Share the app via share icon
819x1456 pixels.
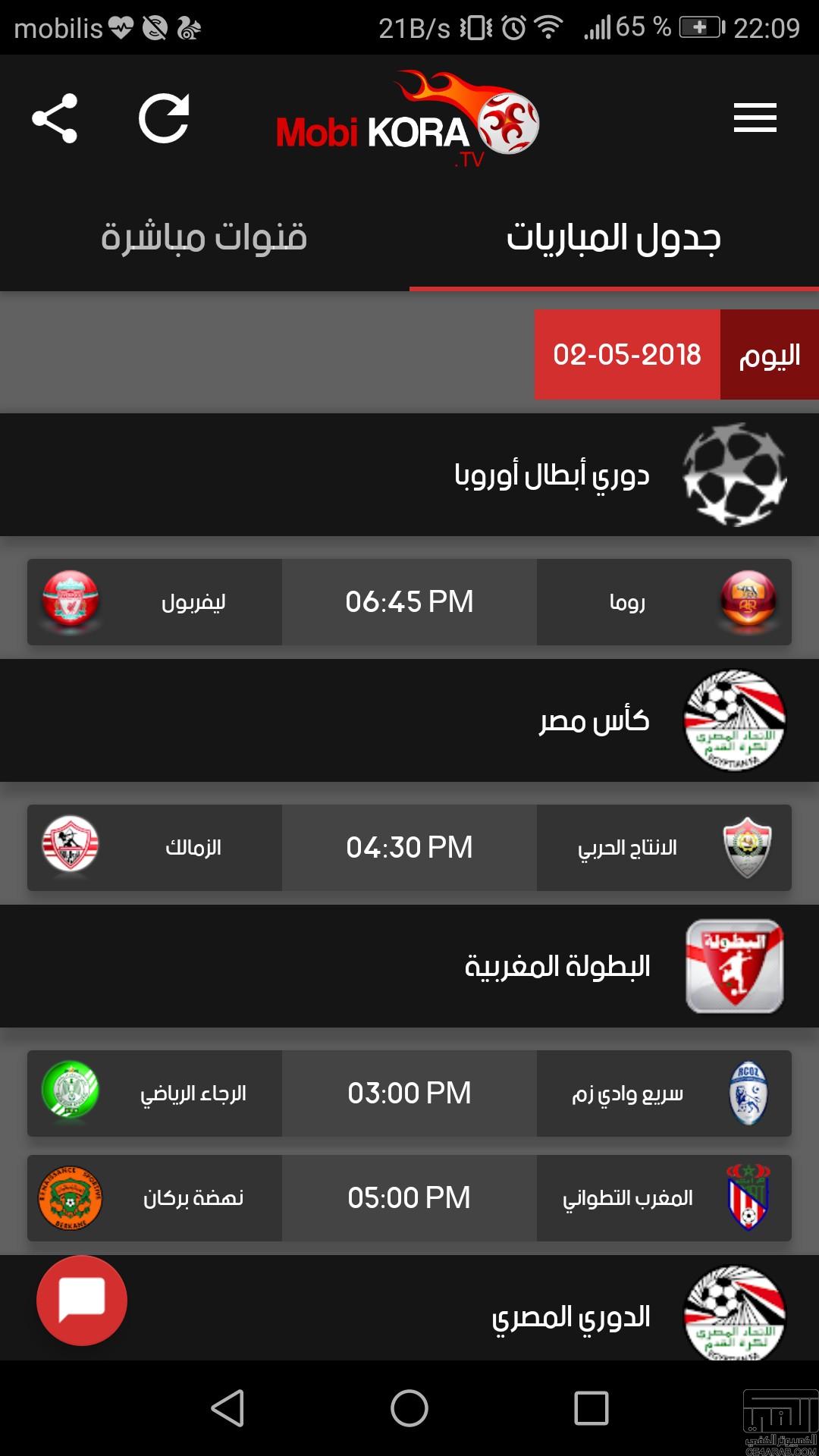[x=55, y=118]
